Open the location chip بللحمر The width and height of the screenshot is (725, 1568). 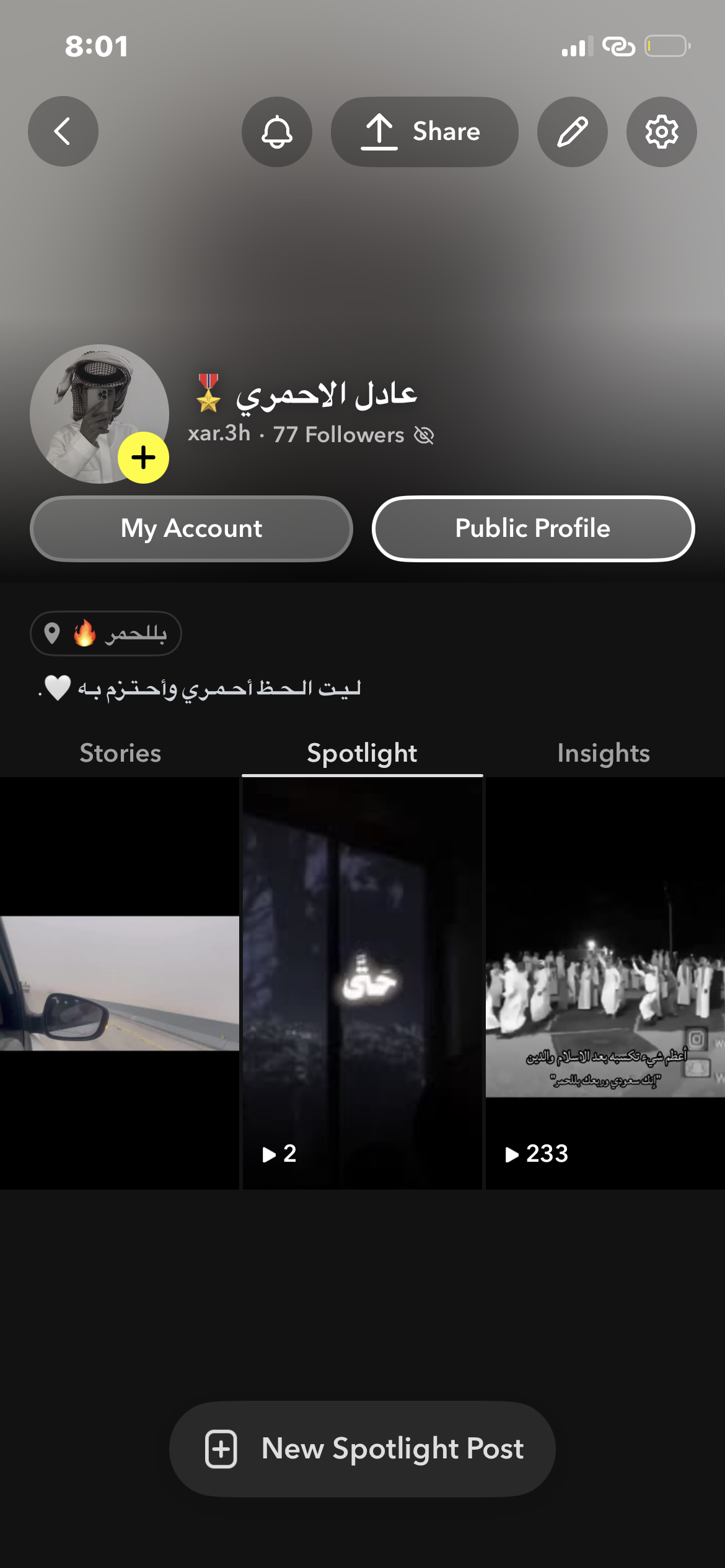point(106,633)
